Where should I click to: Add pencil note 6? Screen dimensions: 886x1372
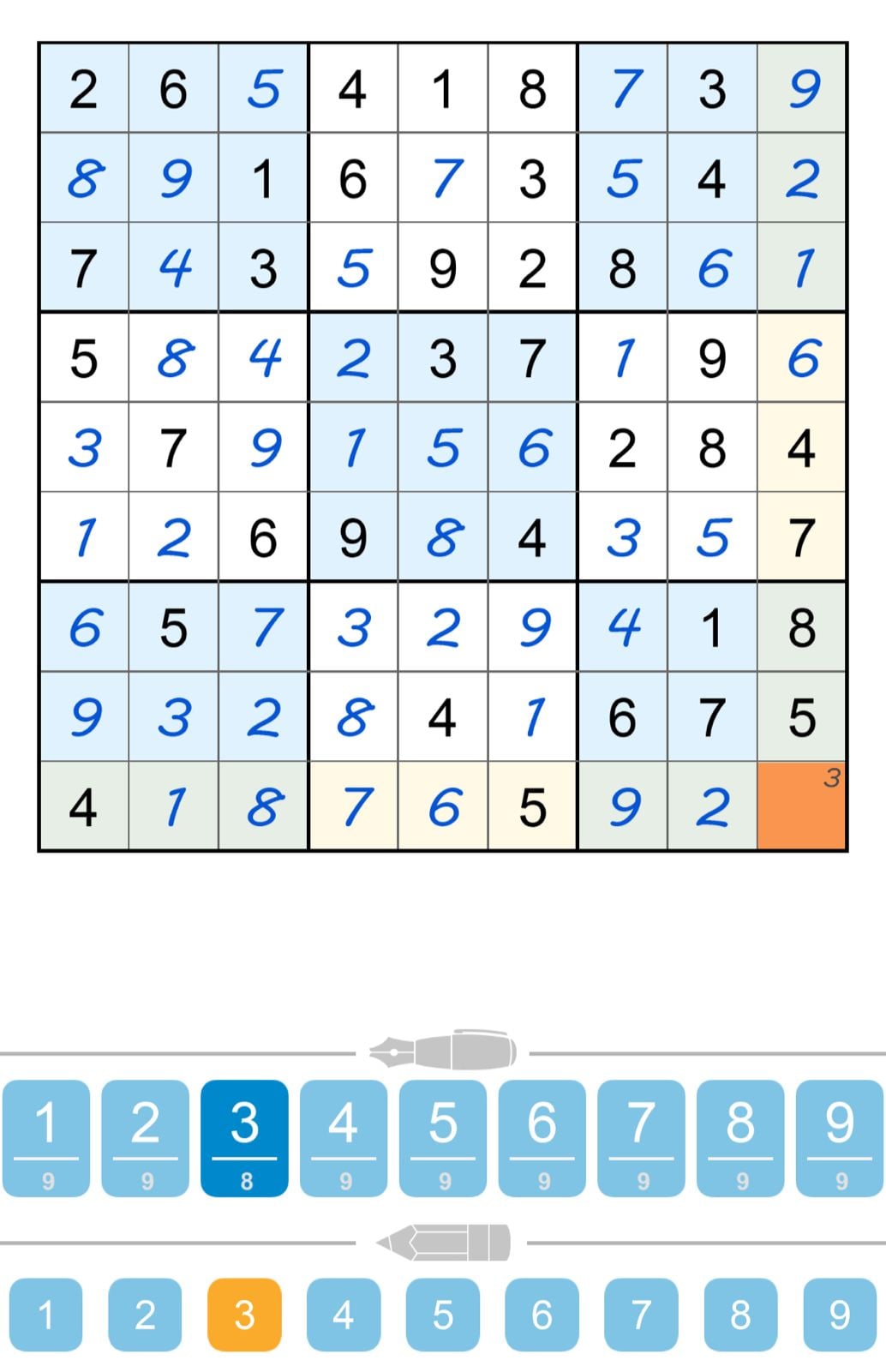[x=542, y=1314]
